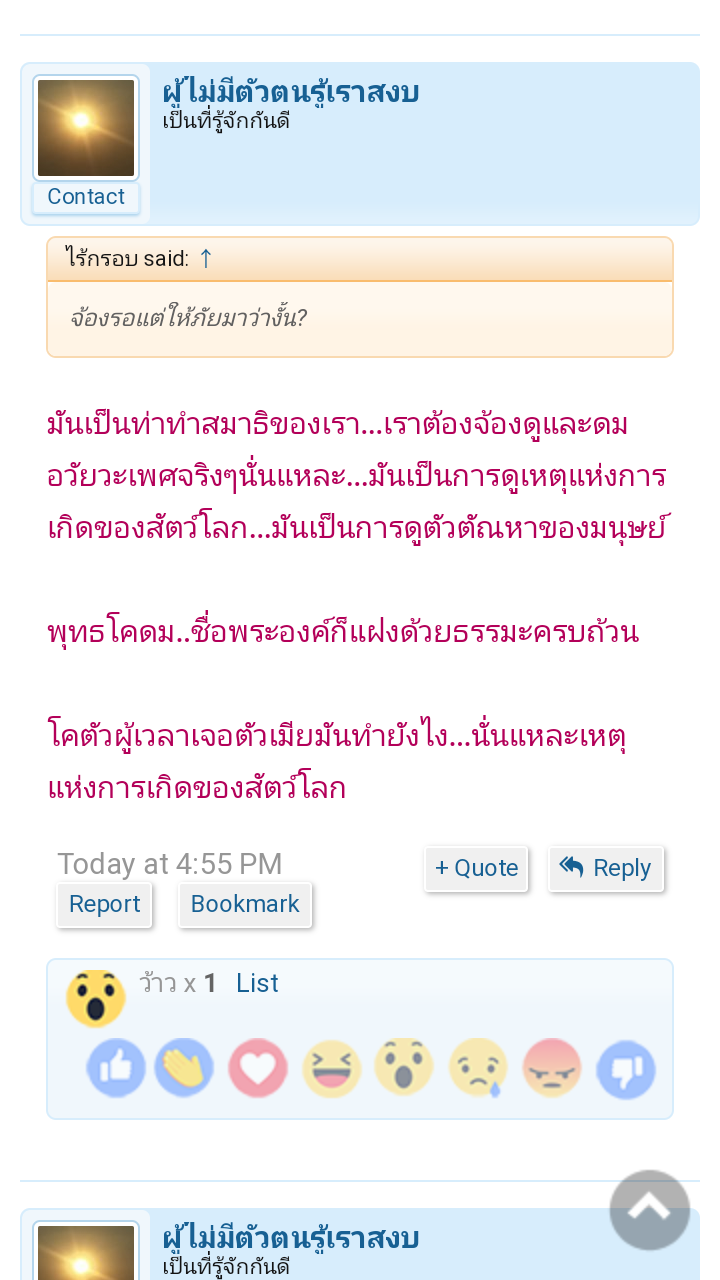Click the + Quote button
The width and height of the screenshot is (720, 1280).
point(476,868)
